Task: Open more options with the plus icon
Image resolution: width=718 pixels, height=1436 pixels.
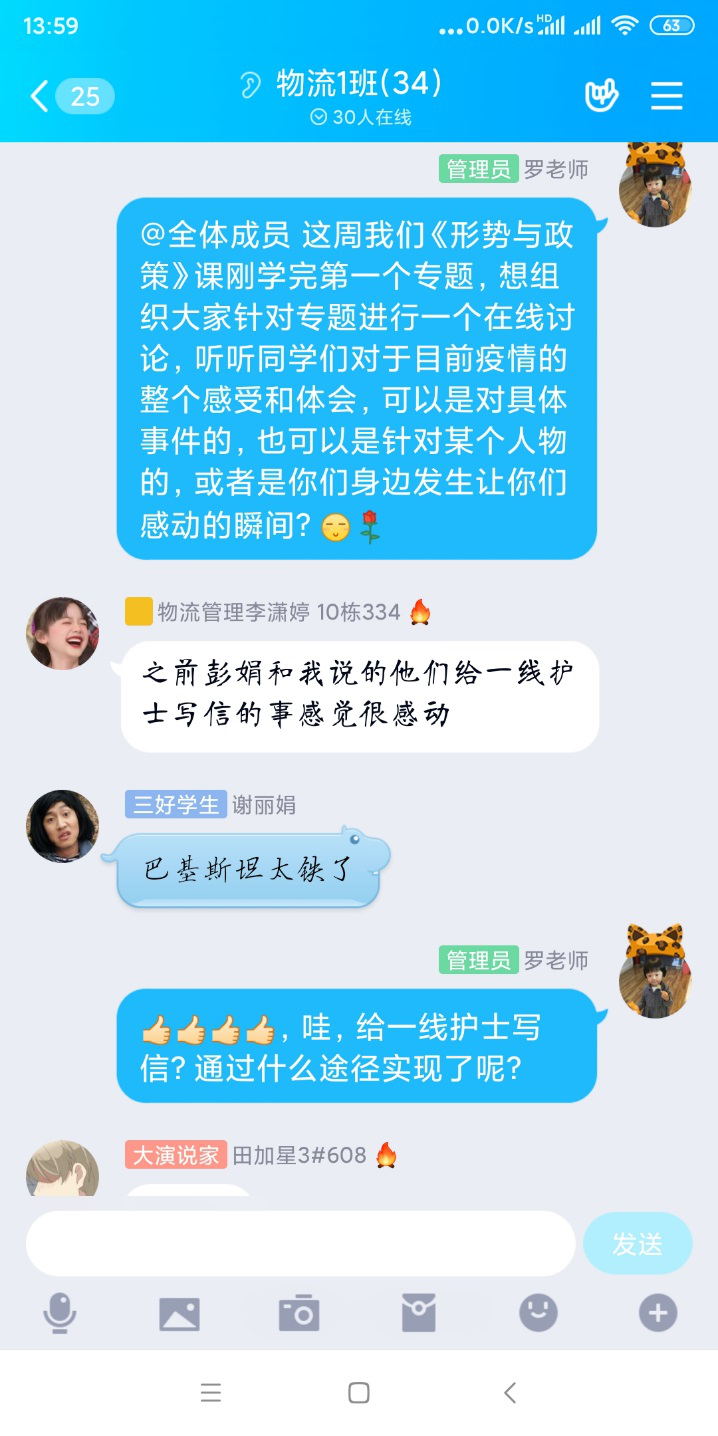Action: [x=658, y=1313]
